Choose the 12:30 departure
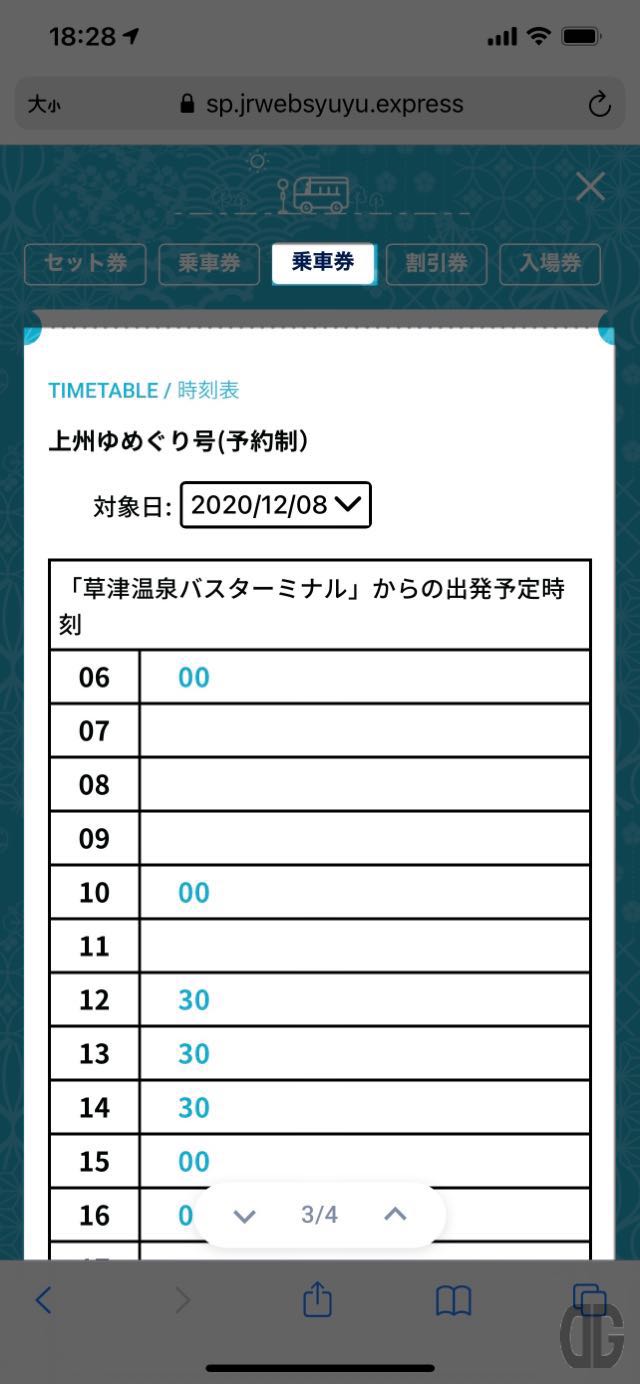 pyautogui.click(x=194, y=1000)
